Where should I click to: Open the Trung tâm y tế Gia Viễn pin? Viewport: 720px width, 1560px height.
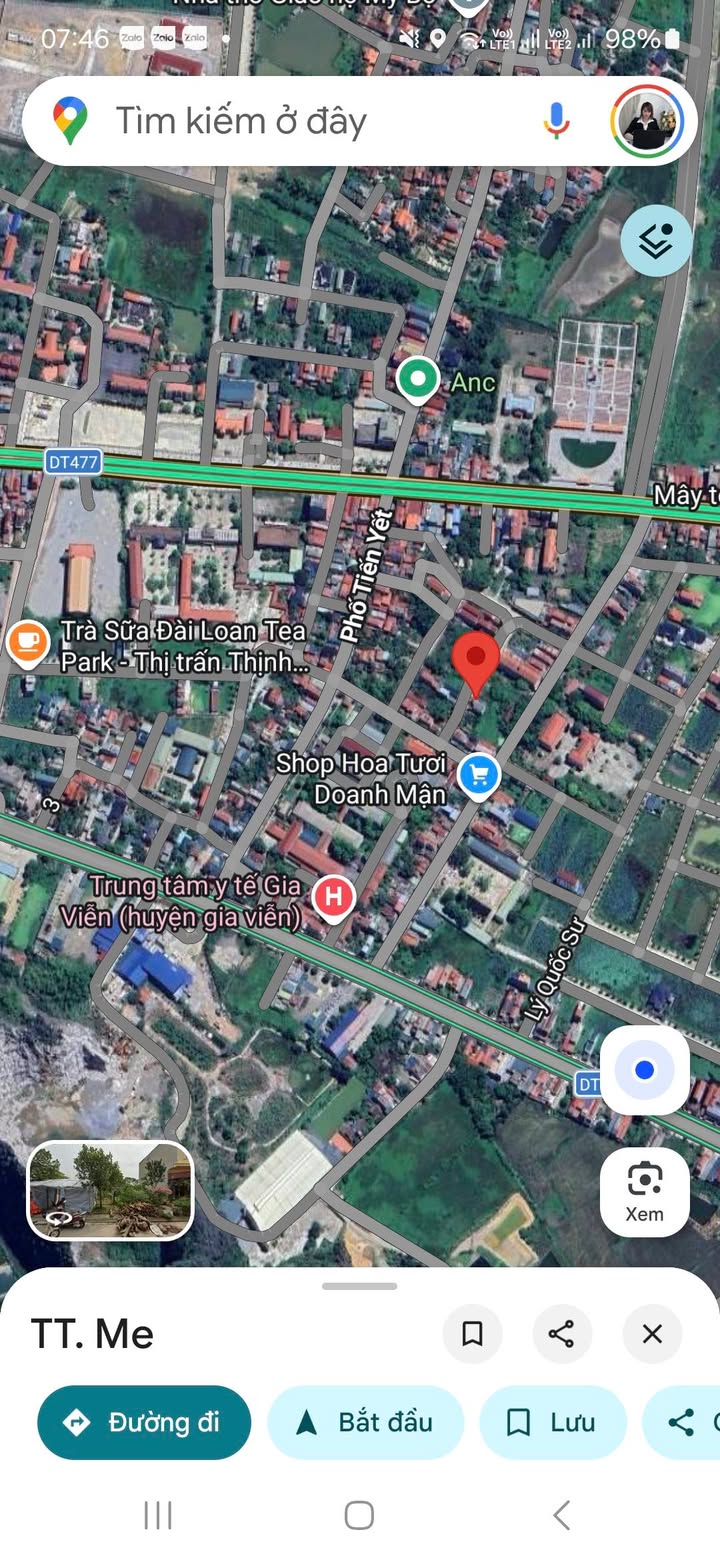pos(334,896)
